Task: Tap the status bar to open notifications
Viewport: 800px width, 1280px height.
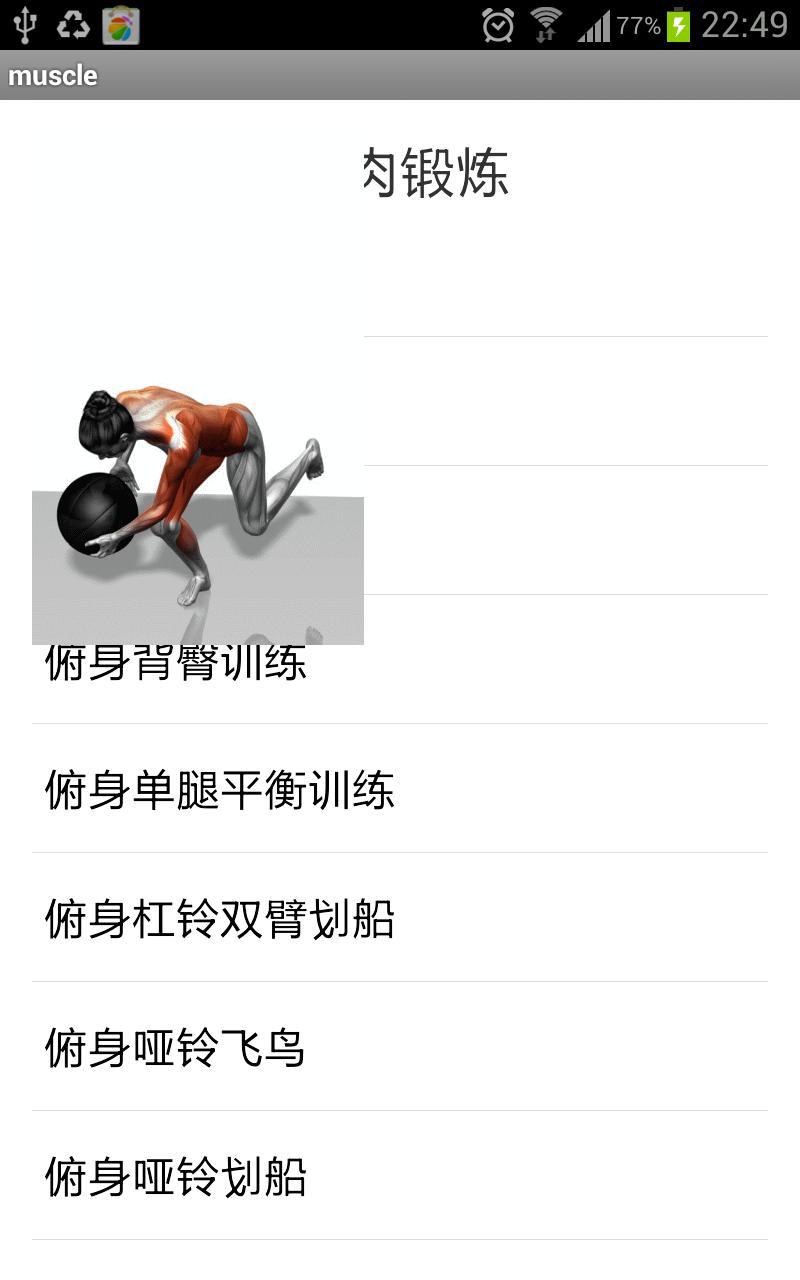Action: tap(300, 23)
